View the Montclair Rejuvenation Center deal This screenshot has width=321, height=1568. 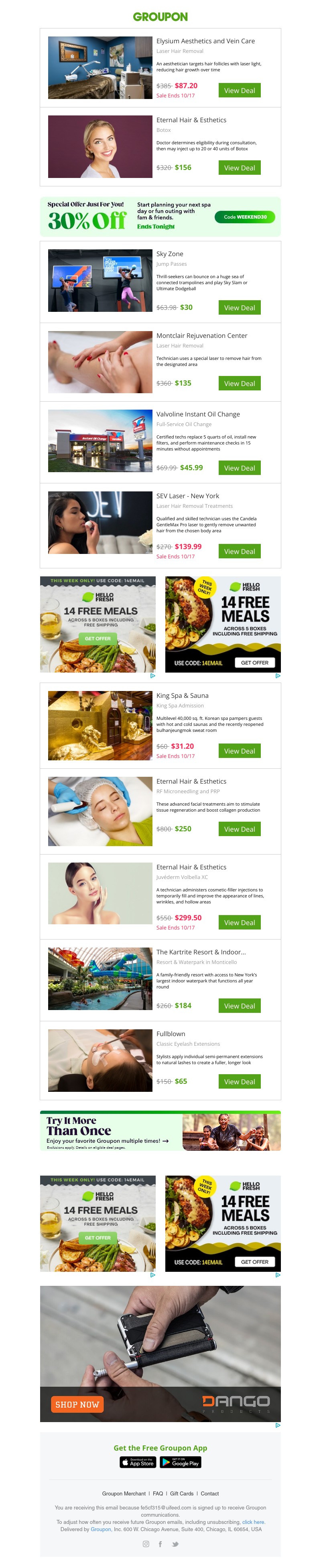(x=239, y=383)
